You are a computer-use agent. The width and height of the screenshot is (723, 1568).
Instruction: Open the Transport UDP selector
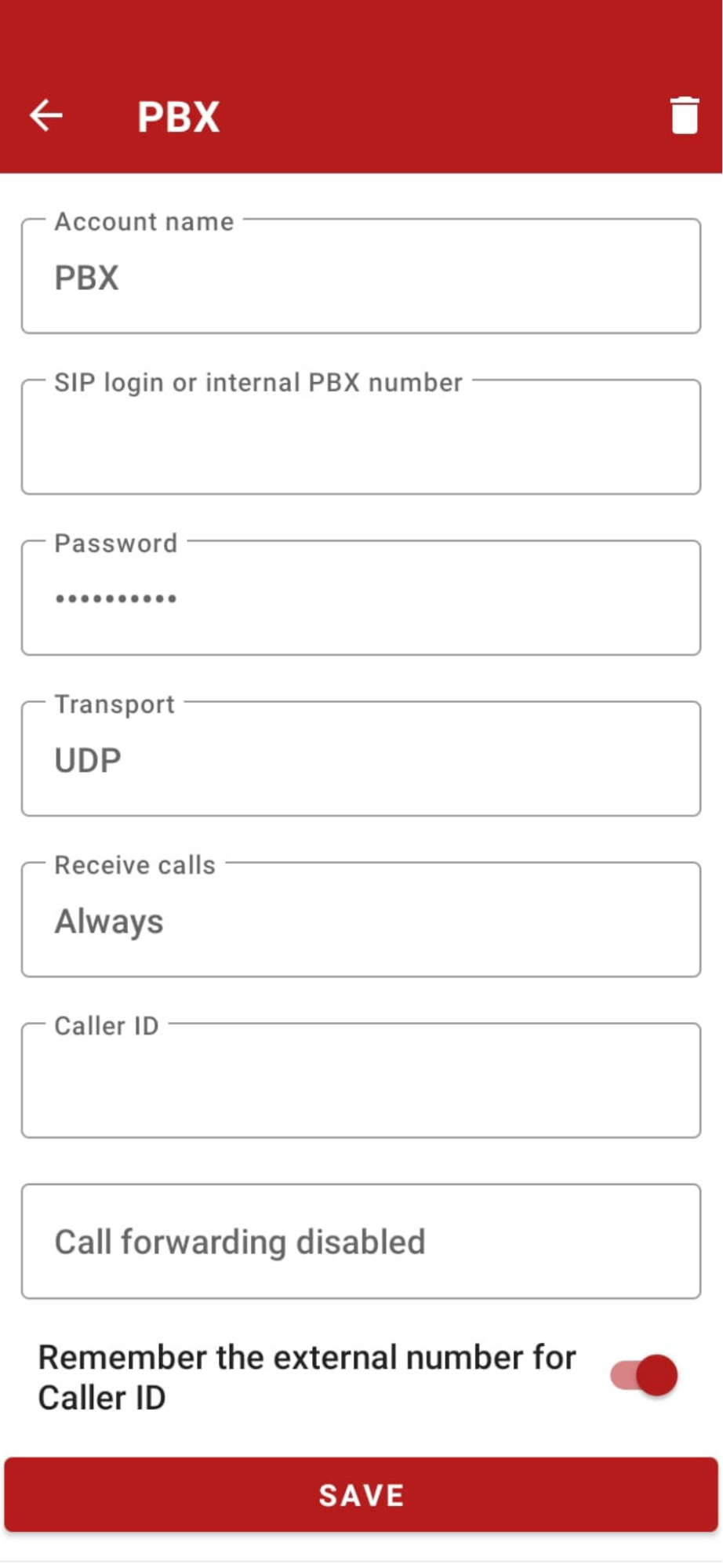(x=361, y=759)
